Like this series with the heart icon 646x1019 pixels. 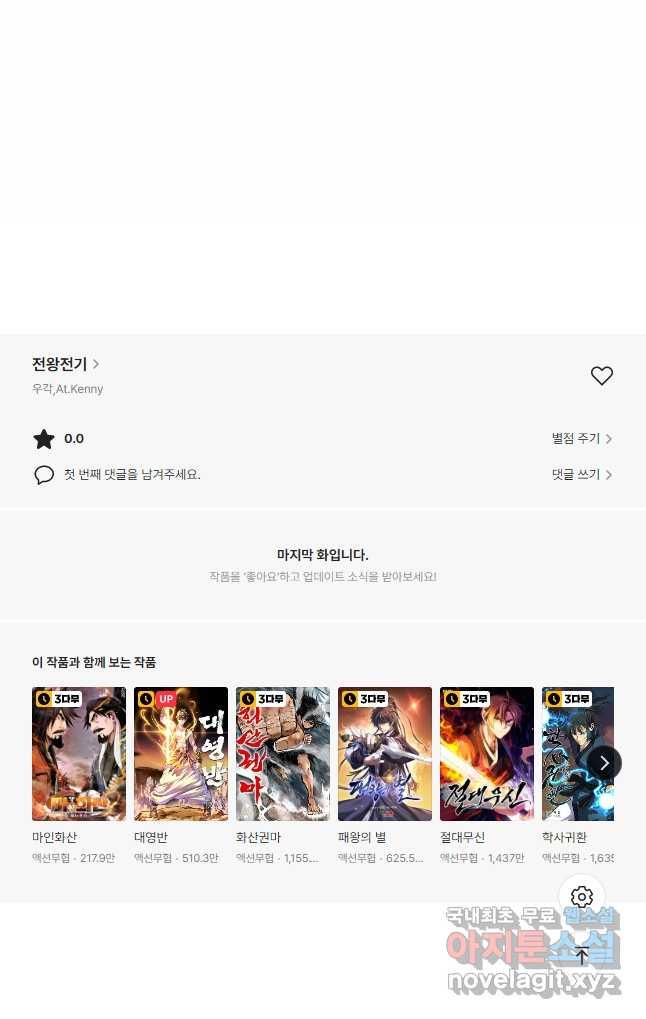click(x=601, y=376)
